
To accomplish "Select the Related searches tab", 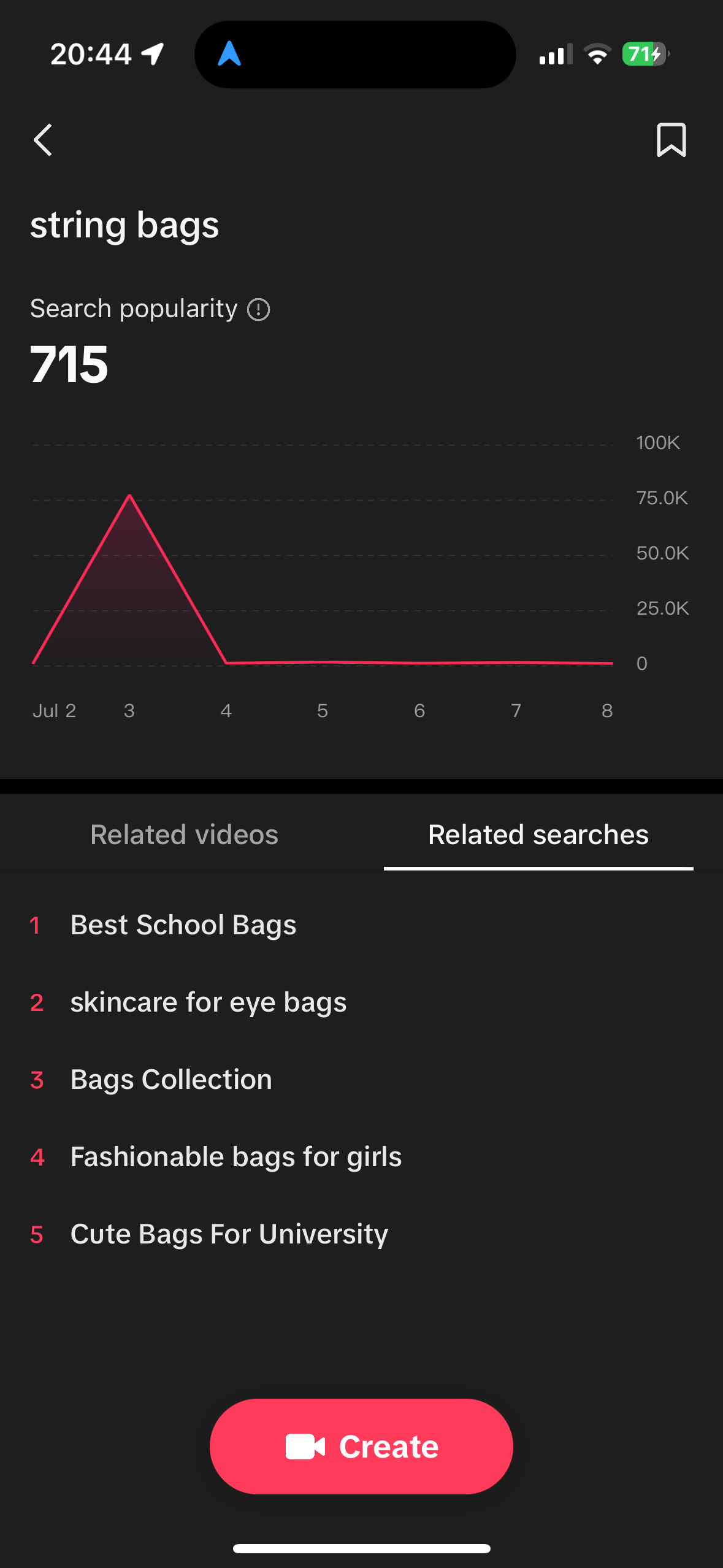I will (x=538, y=835).
